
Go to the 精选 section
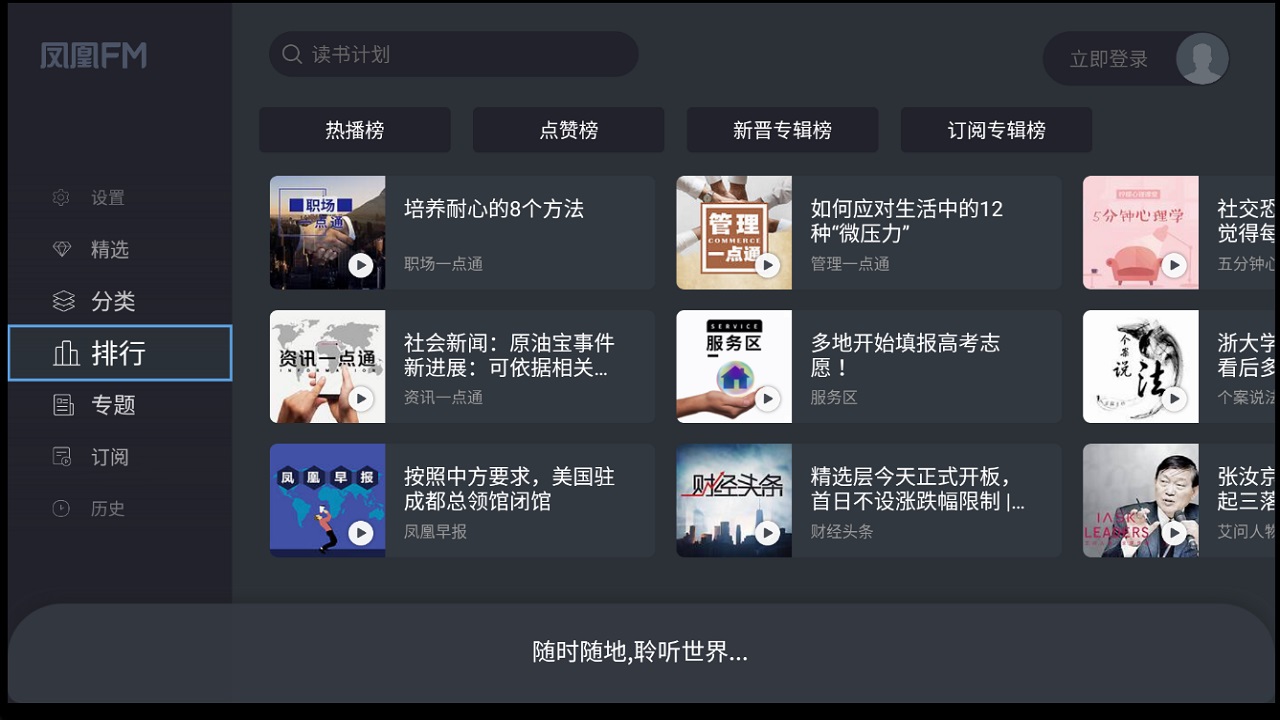109,250
